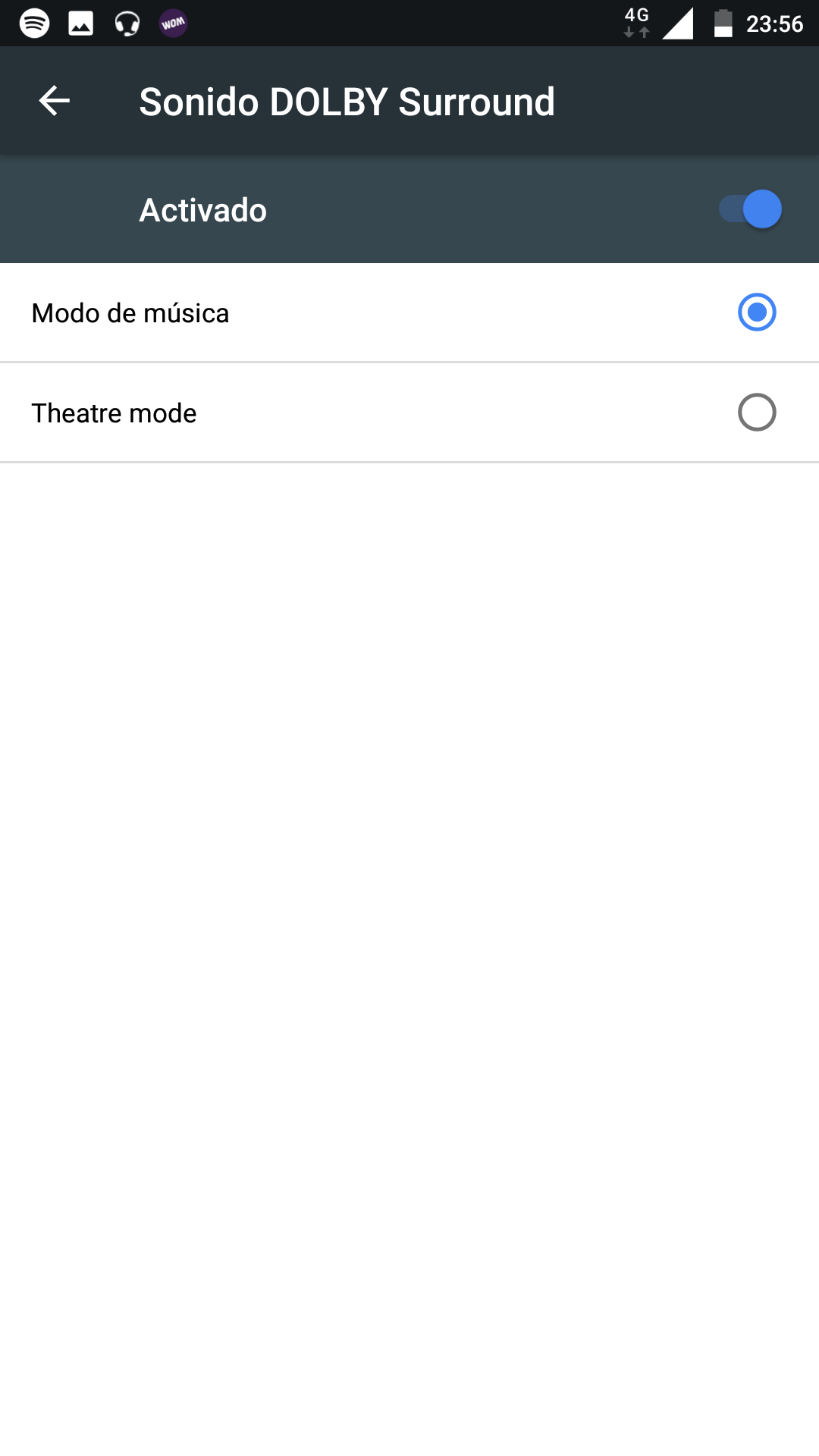
Task: Go back from Sonido DOLBY Surround
Action: coord(55,101)
